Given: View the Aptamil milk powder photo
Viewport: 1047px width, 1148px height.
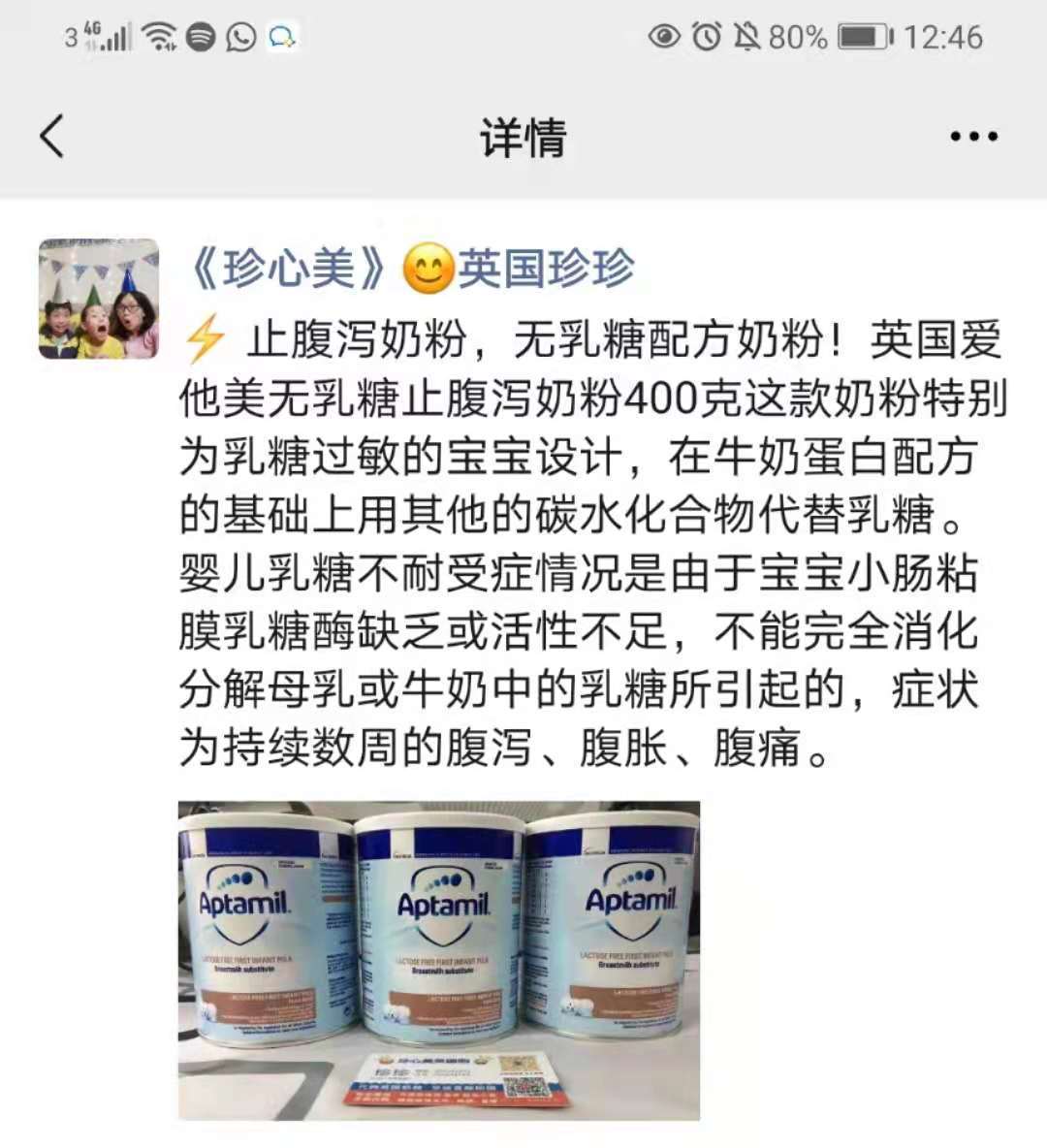Looking at the screenshot, I should [438, 960].
